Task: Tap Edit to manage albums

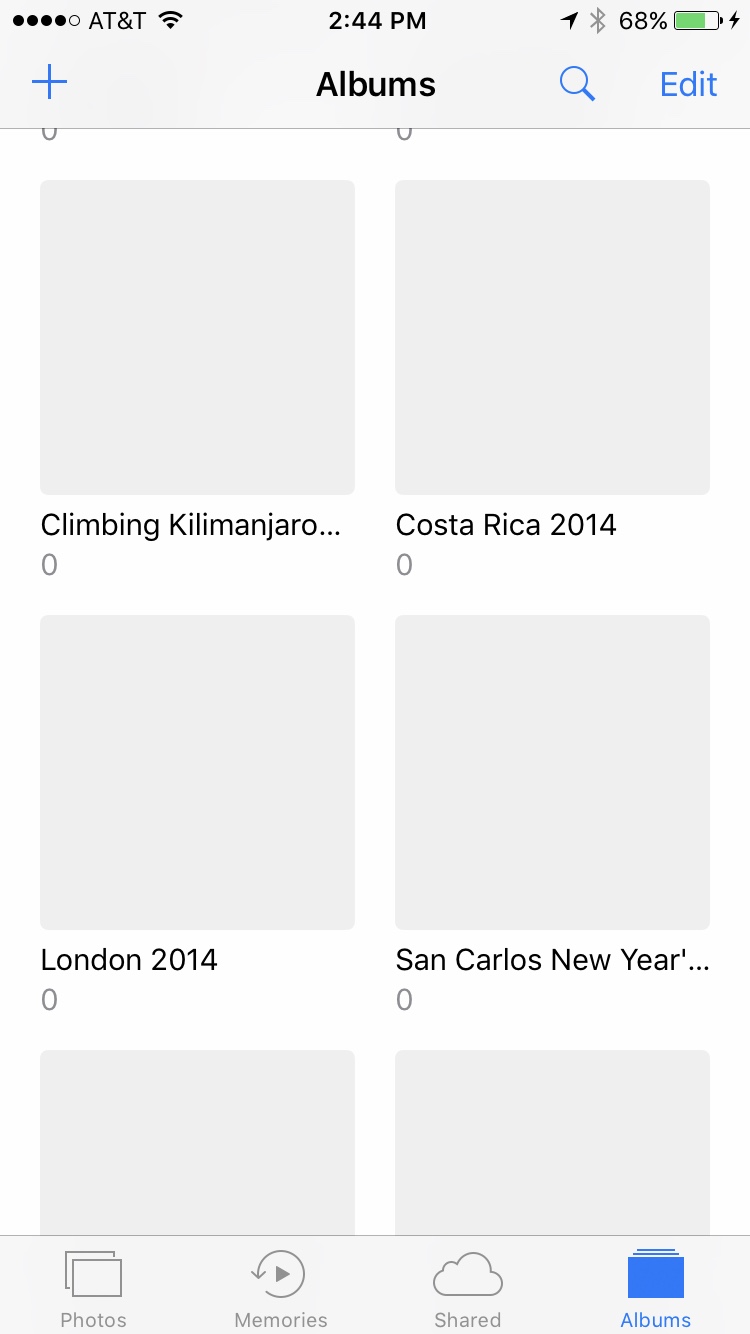Action: tap(688, 84)
